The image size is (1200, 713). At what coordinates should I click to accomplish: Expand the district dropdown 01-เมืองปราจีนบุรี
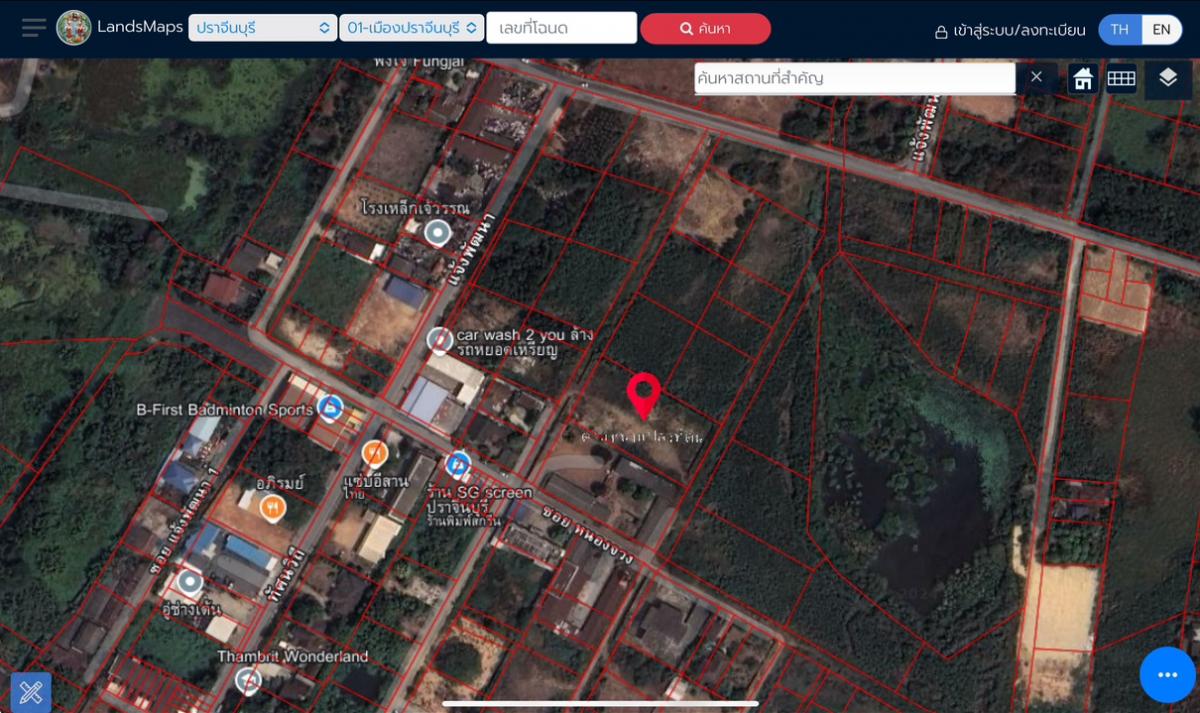tap(412, 28)
